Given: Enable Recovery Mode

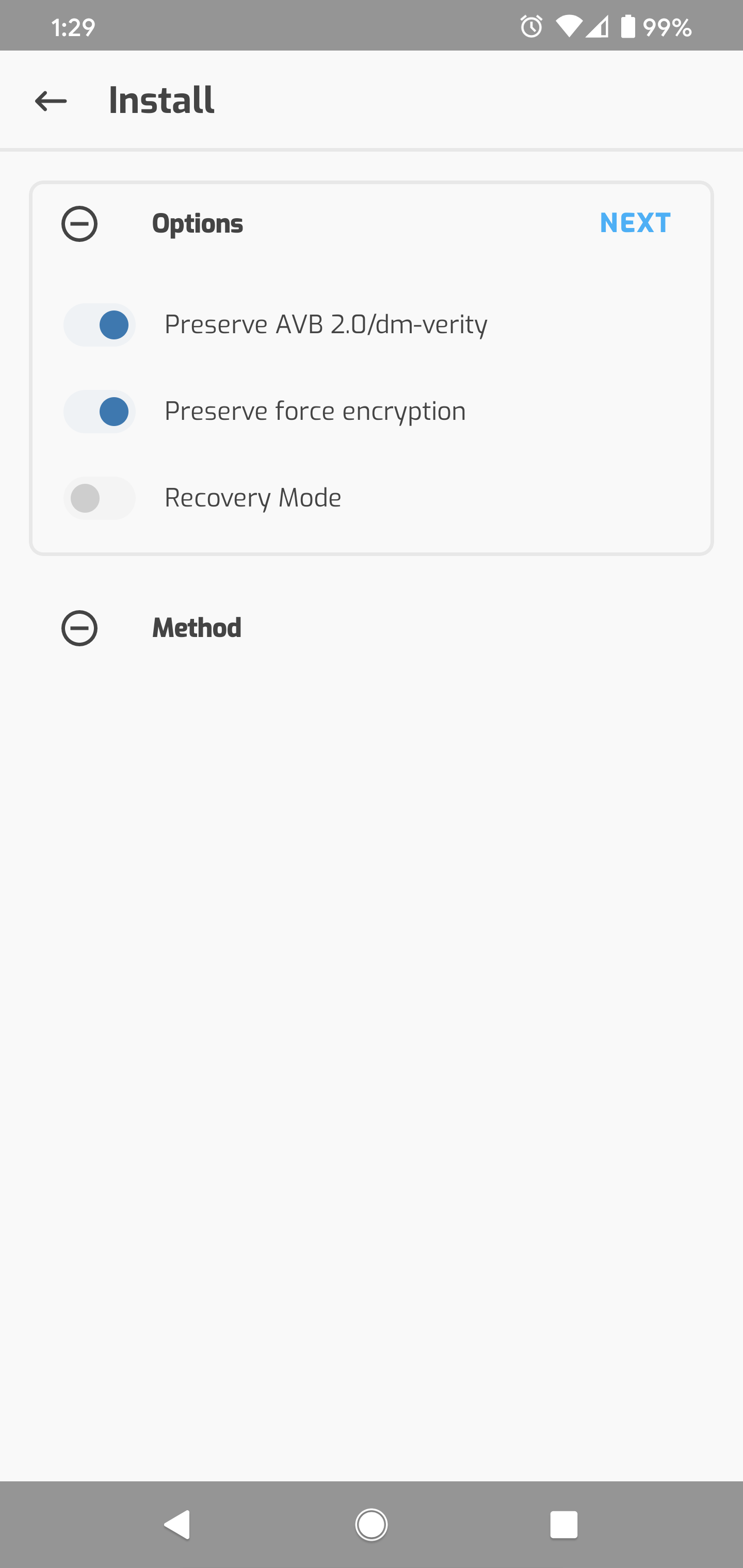Looking at the screenshot, I should [x=100, y=499].
